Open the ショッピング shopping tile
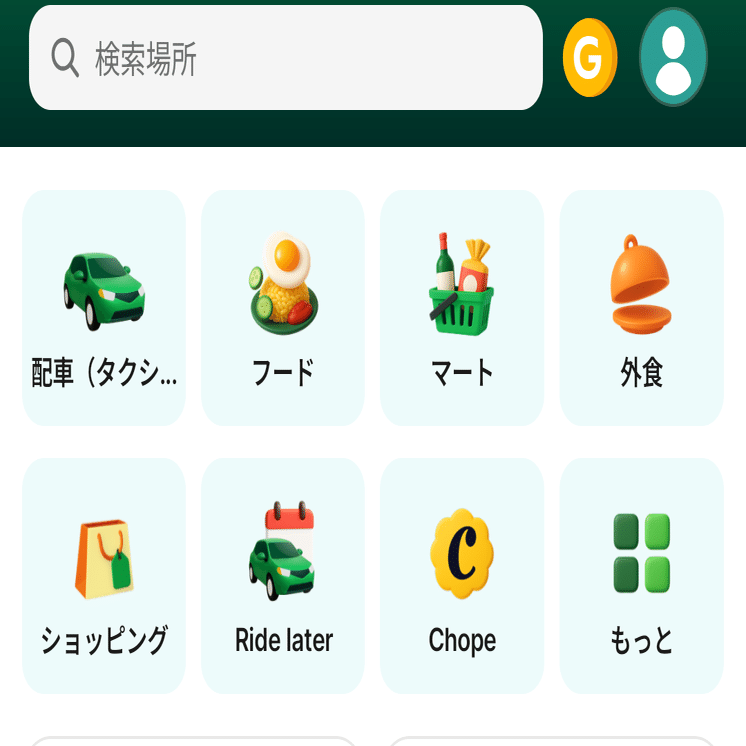 104,576
